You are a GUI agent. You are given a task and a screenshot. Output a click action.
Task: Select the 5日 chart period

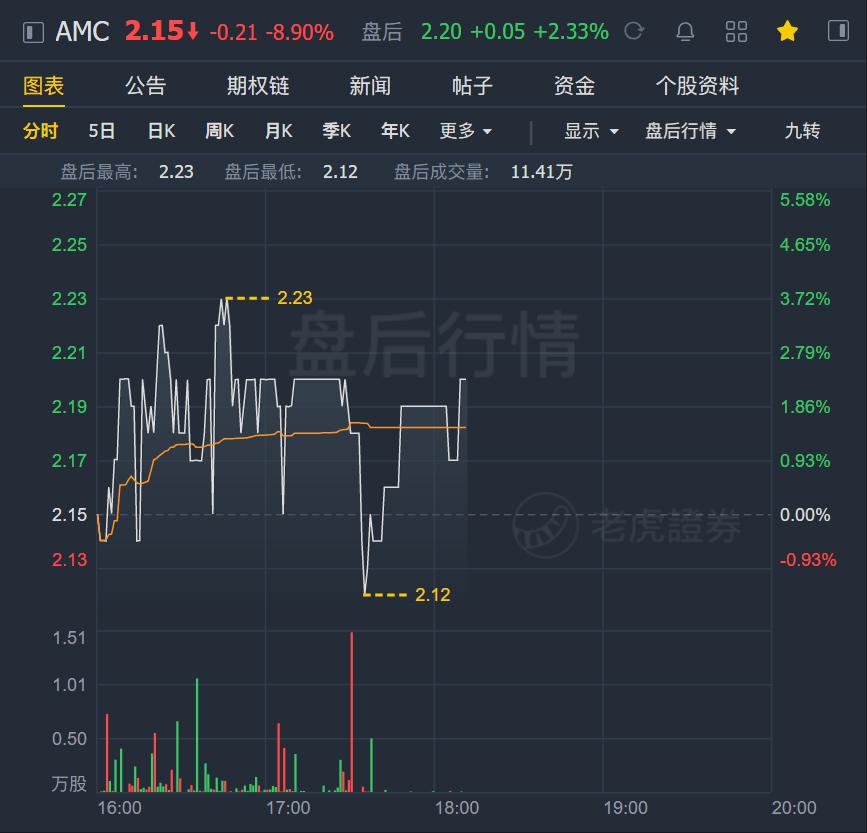click(x=101, y=131)
